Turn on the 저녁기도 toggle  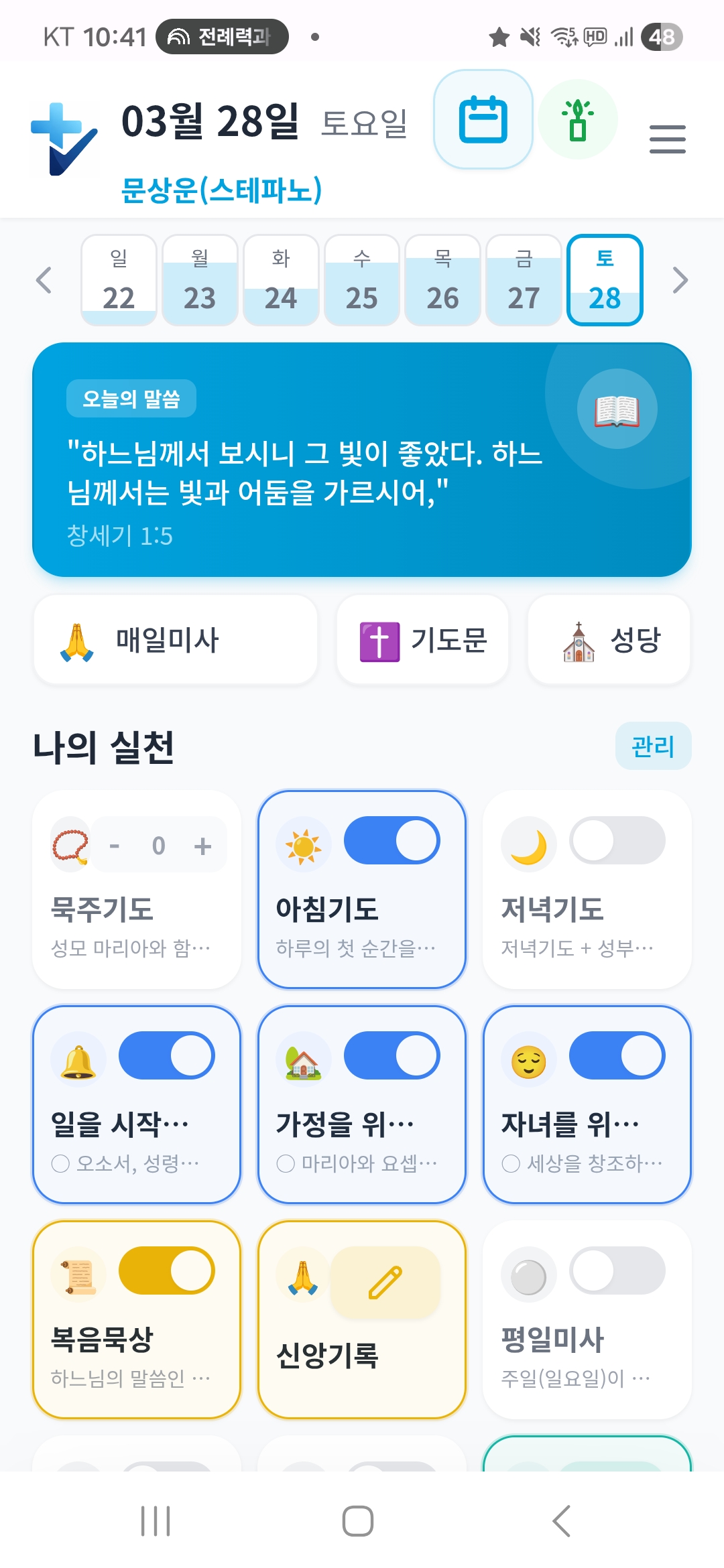(617, 840)
